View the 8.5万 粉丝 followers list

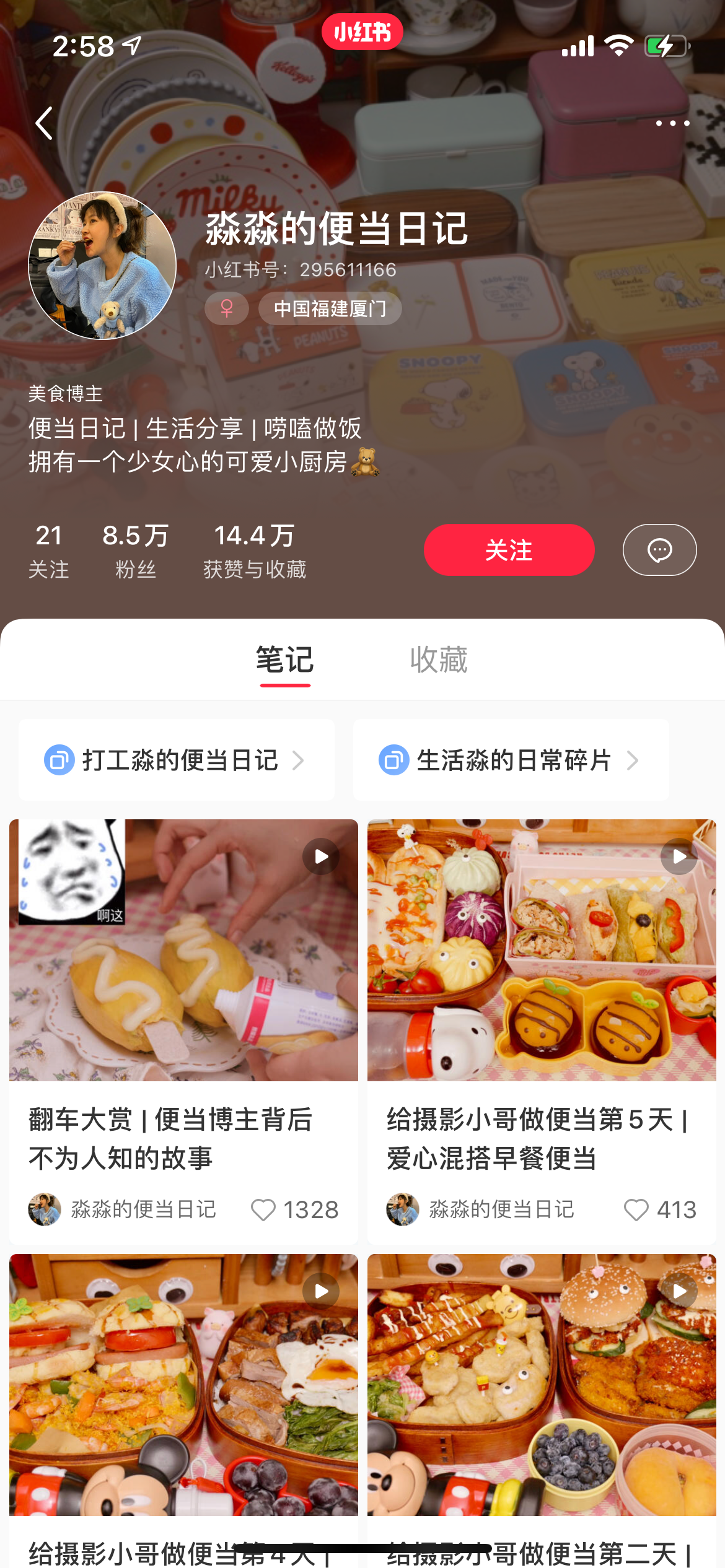click(135, 550)
